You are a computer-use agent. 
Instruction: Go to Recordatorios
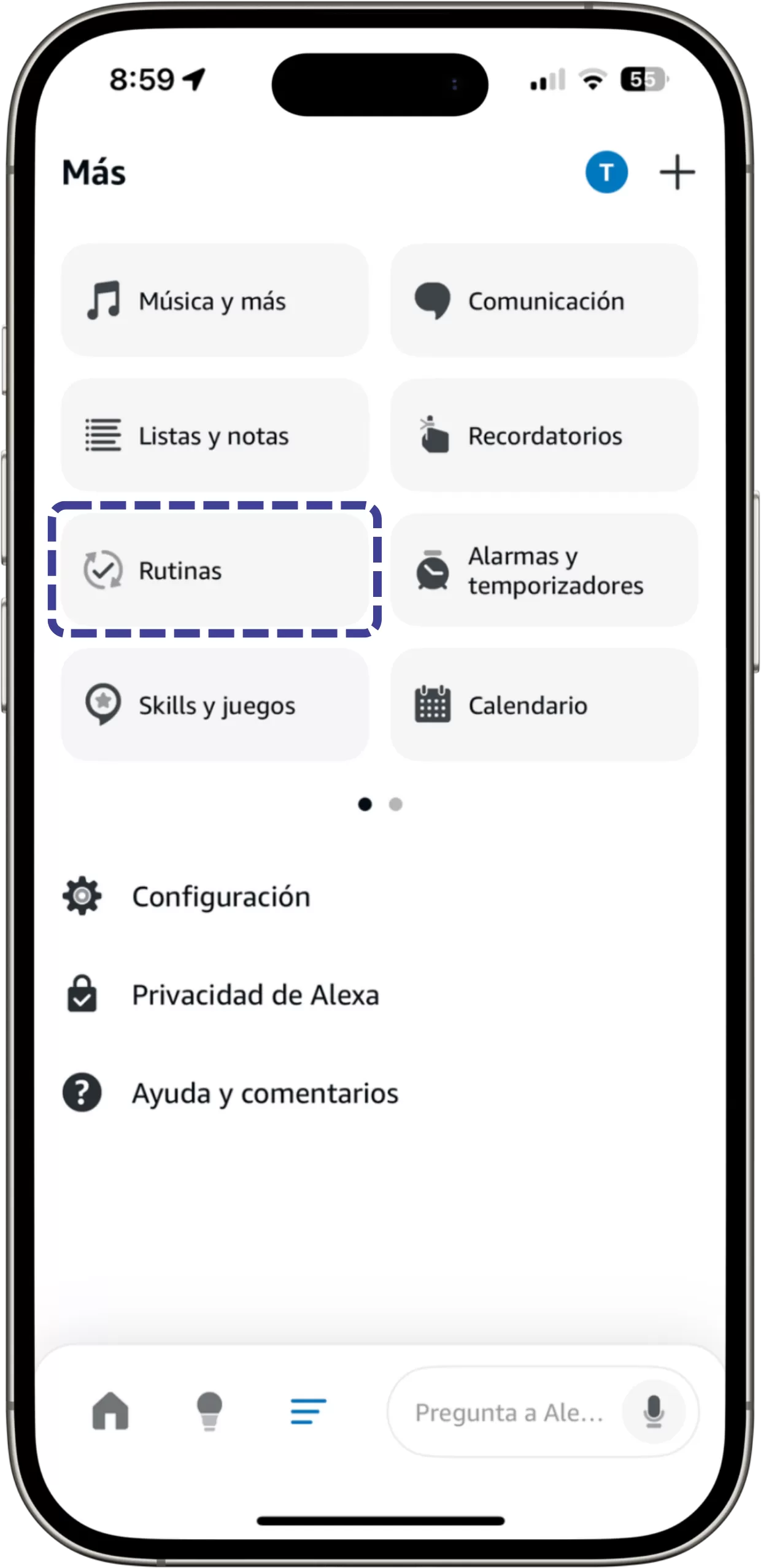[x=544, y=436]
